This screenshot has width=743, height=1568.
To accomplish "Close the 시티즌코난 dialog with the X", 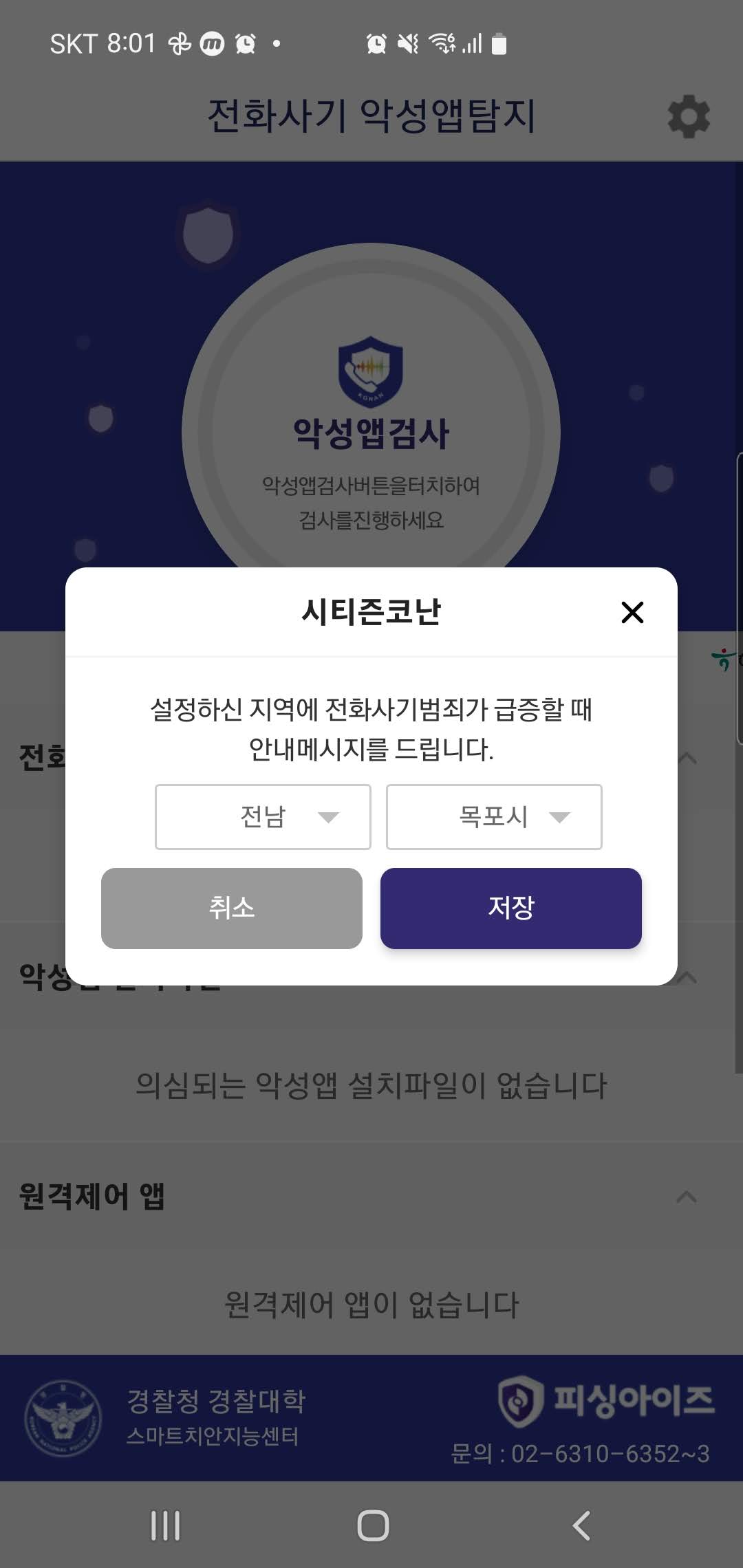I will (x=632, y=612).
